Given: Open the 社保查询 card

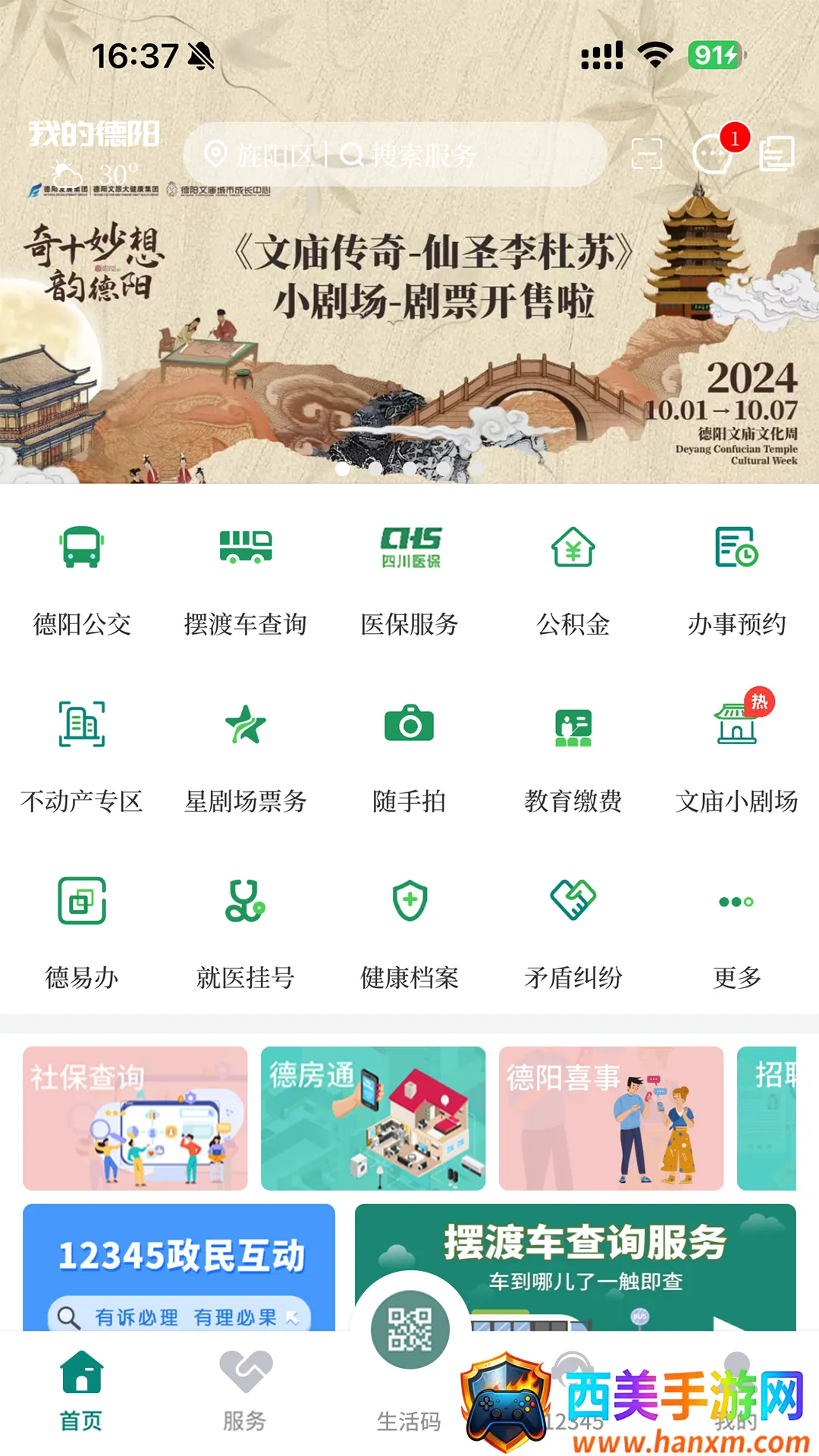Looking at the screenshot, I should click(135, 1118).
